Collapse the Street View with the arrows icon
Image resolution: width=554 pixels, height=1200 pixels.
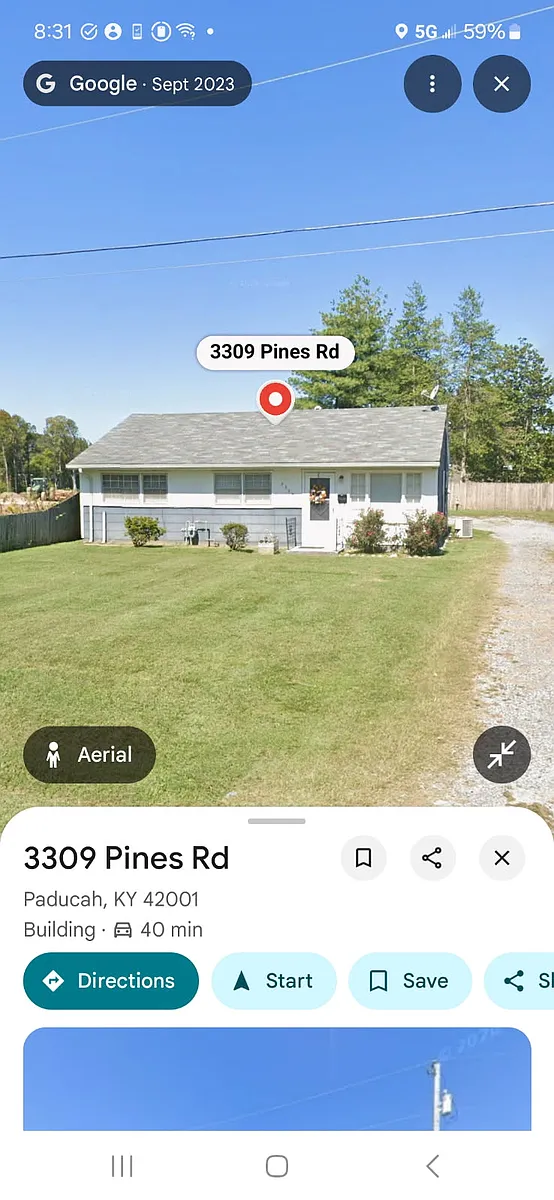(502, 755)
